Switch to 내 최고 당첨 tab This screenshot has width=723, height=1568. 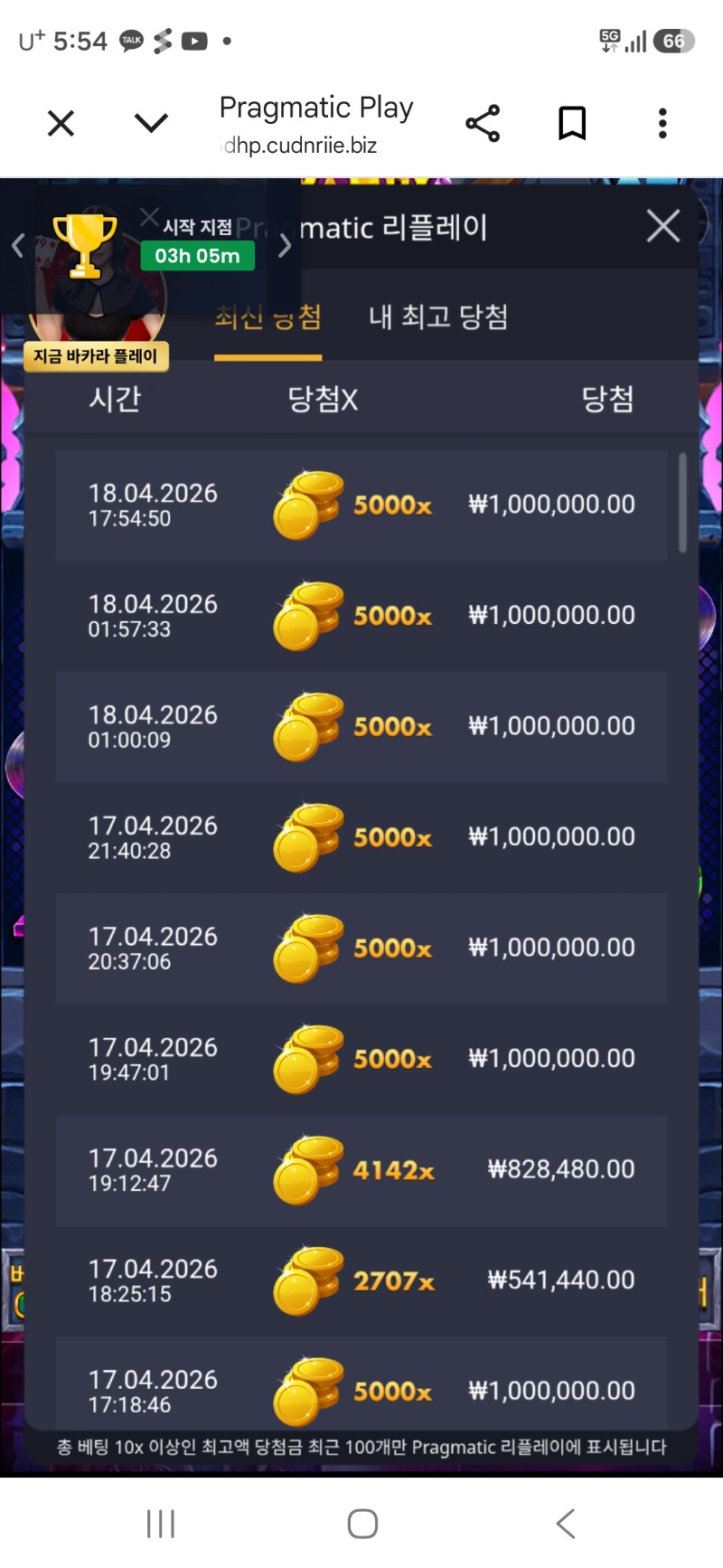click(437, 317)
